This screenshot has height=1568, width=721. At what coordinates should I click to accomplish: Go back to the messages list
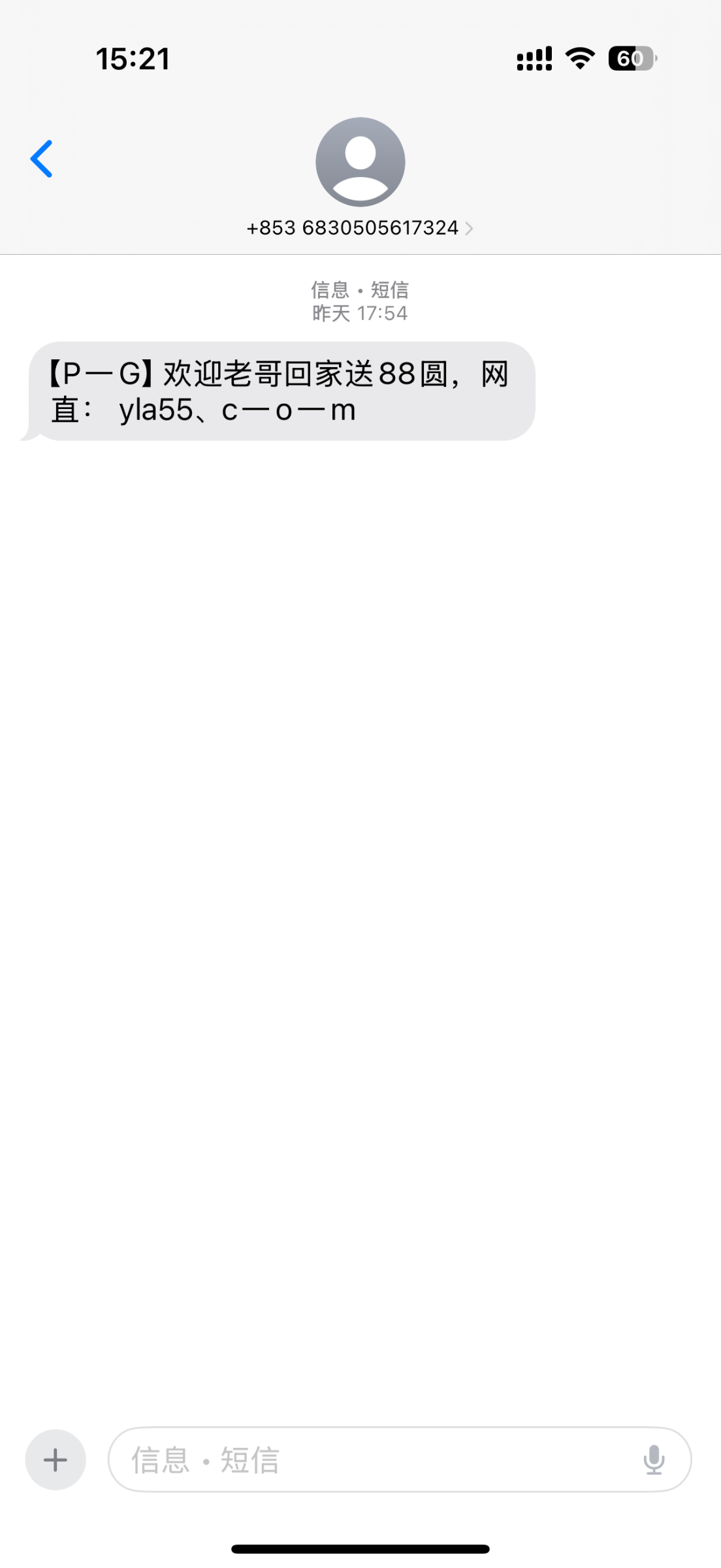[x=42, y=159]
